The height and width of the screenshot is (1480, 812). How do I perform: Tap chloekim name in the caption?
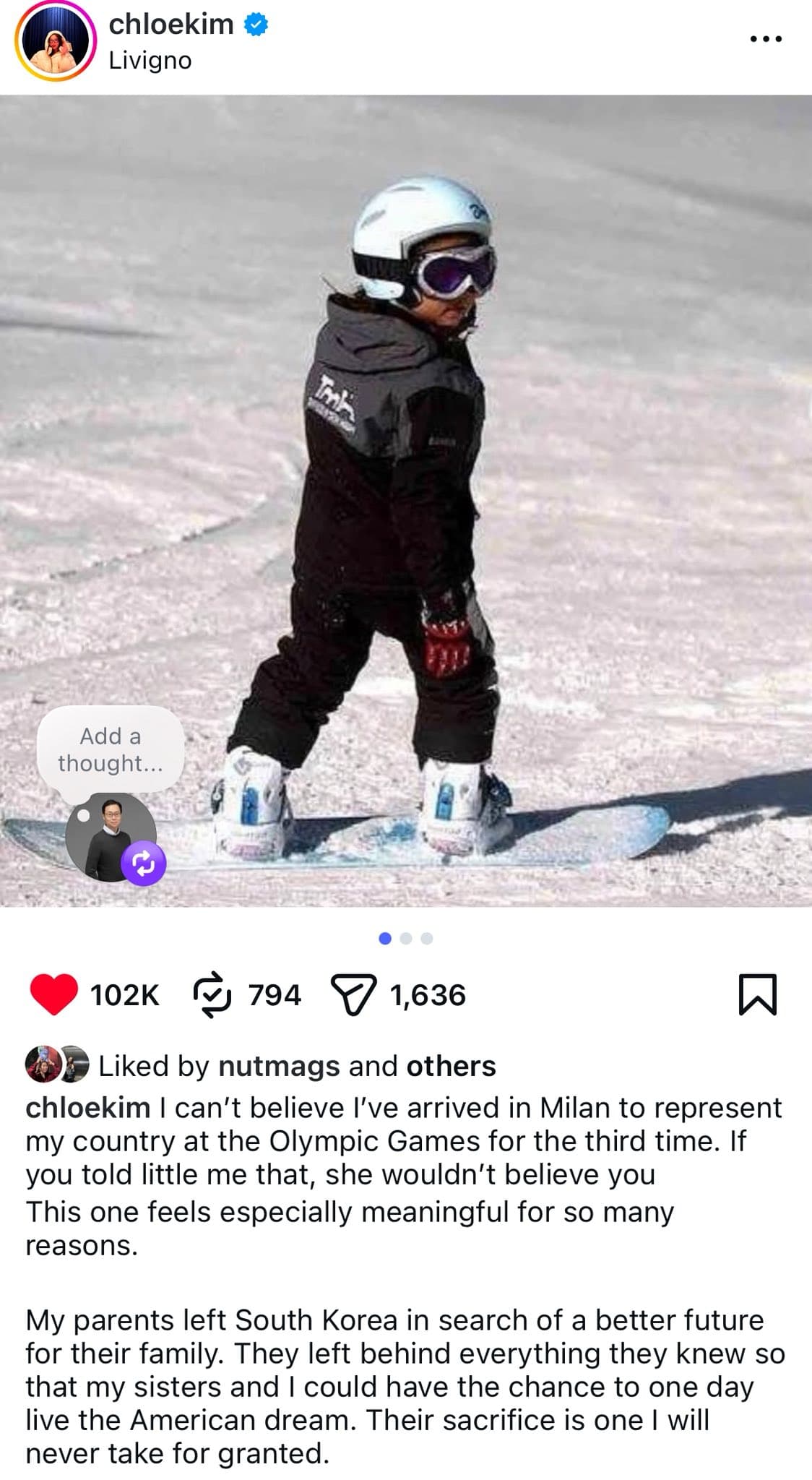(x=87, y=1108)
